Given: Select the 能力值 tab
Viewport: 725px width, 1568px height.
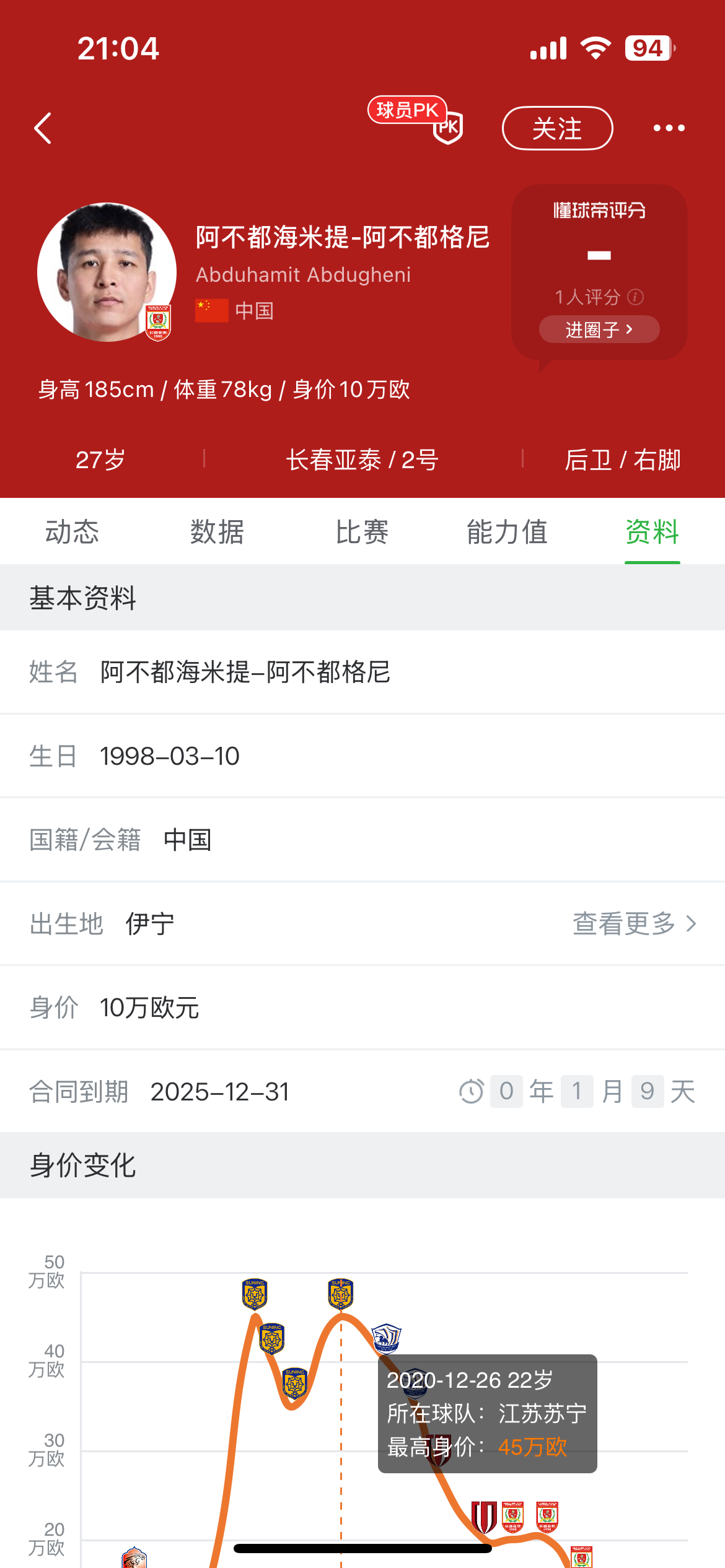Looking at the screenshot, I should tap(507, 532).
